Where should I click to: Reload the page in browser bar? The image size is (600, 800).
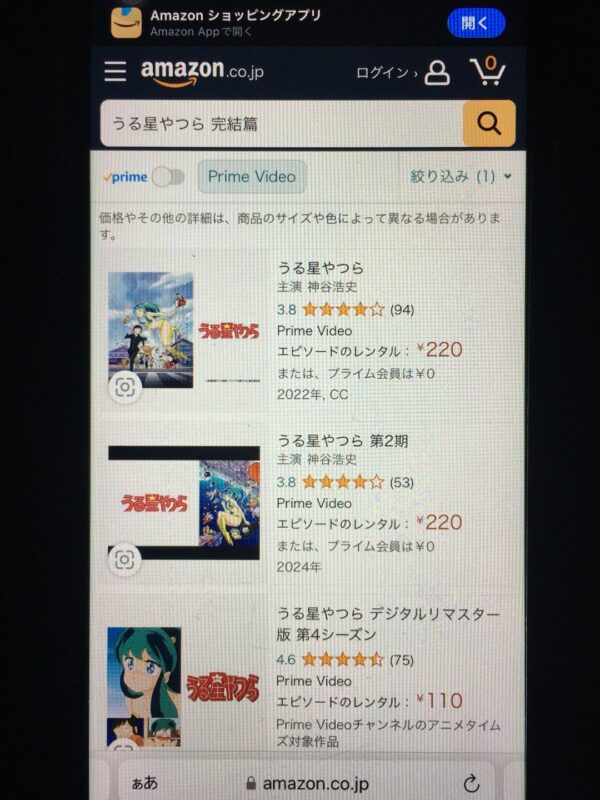(x=471, y=783)
